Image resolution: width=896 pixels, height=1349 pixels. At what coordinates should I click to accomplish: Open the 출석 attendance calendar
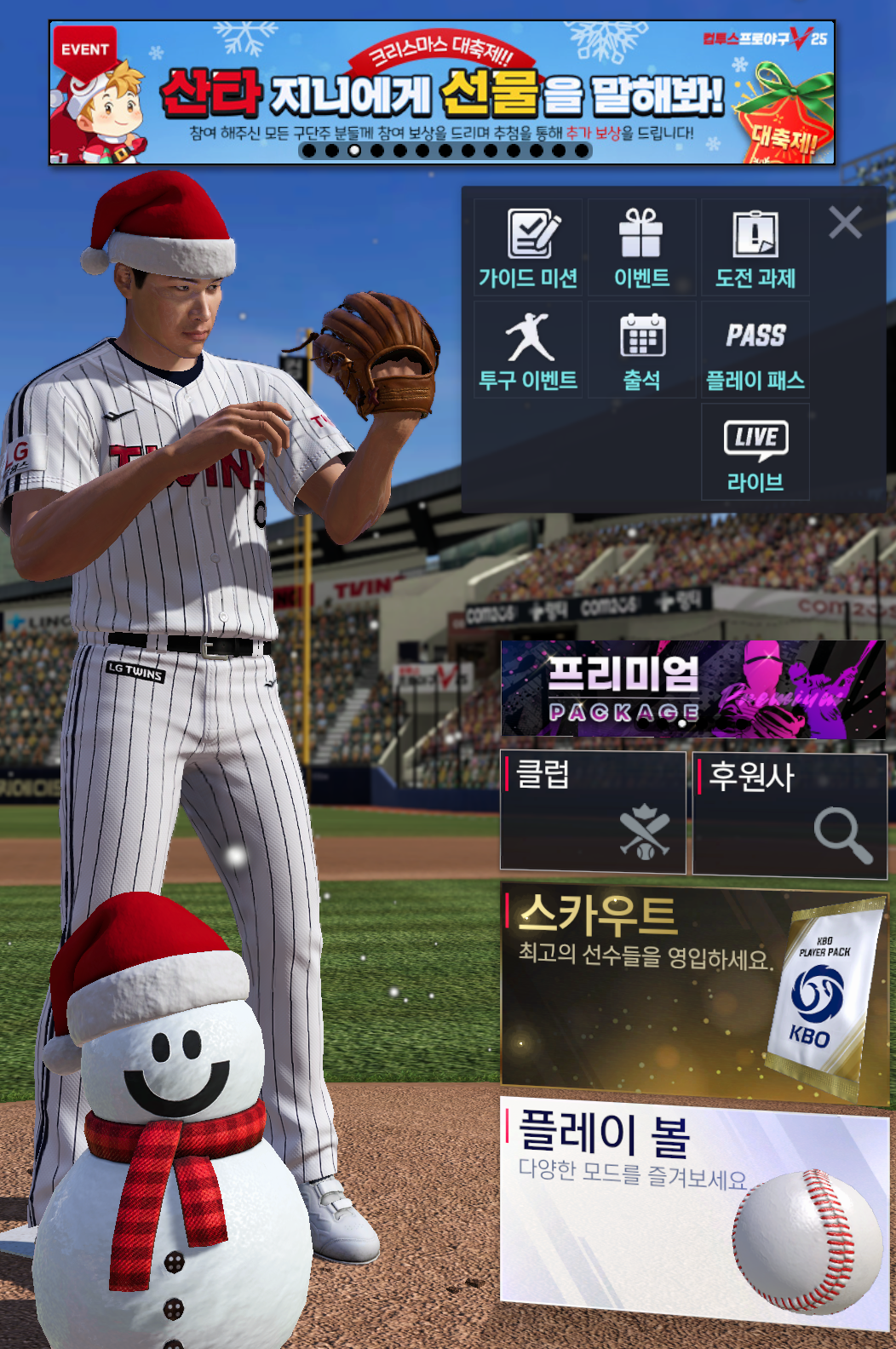641,350
